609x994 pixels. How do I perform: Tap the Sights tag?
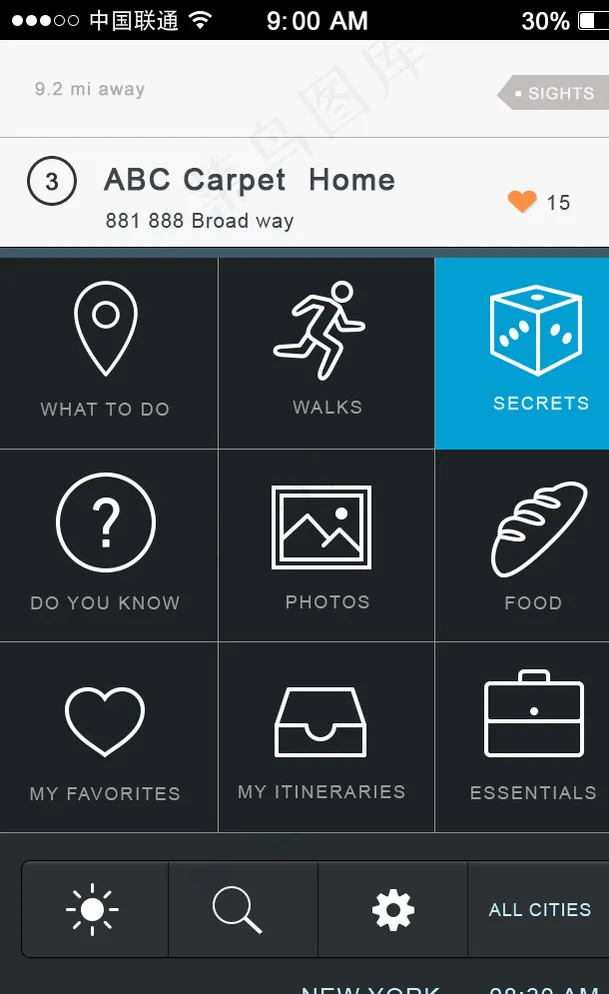[553, 93]
